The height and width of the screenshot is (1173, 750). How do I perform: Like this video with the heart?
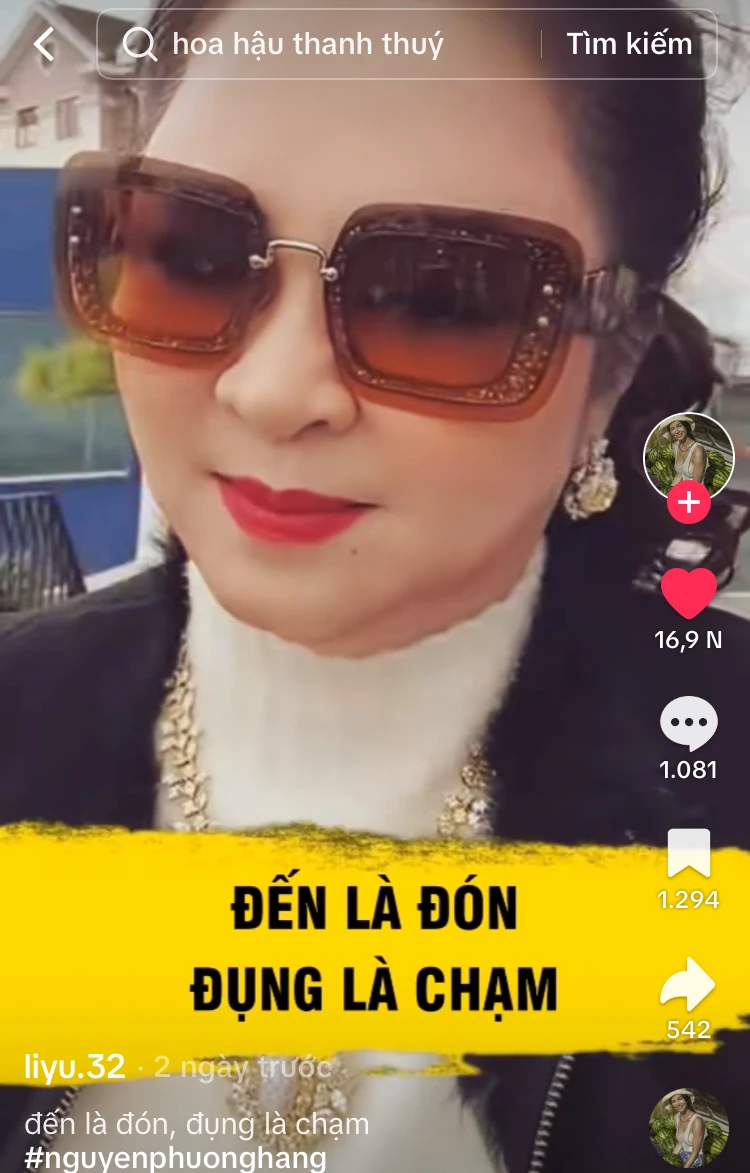689,593
